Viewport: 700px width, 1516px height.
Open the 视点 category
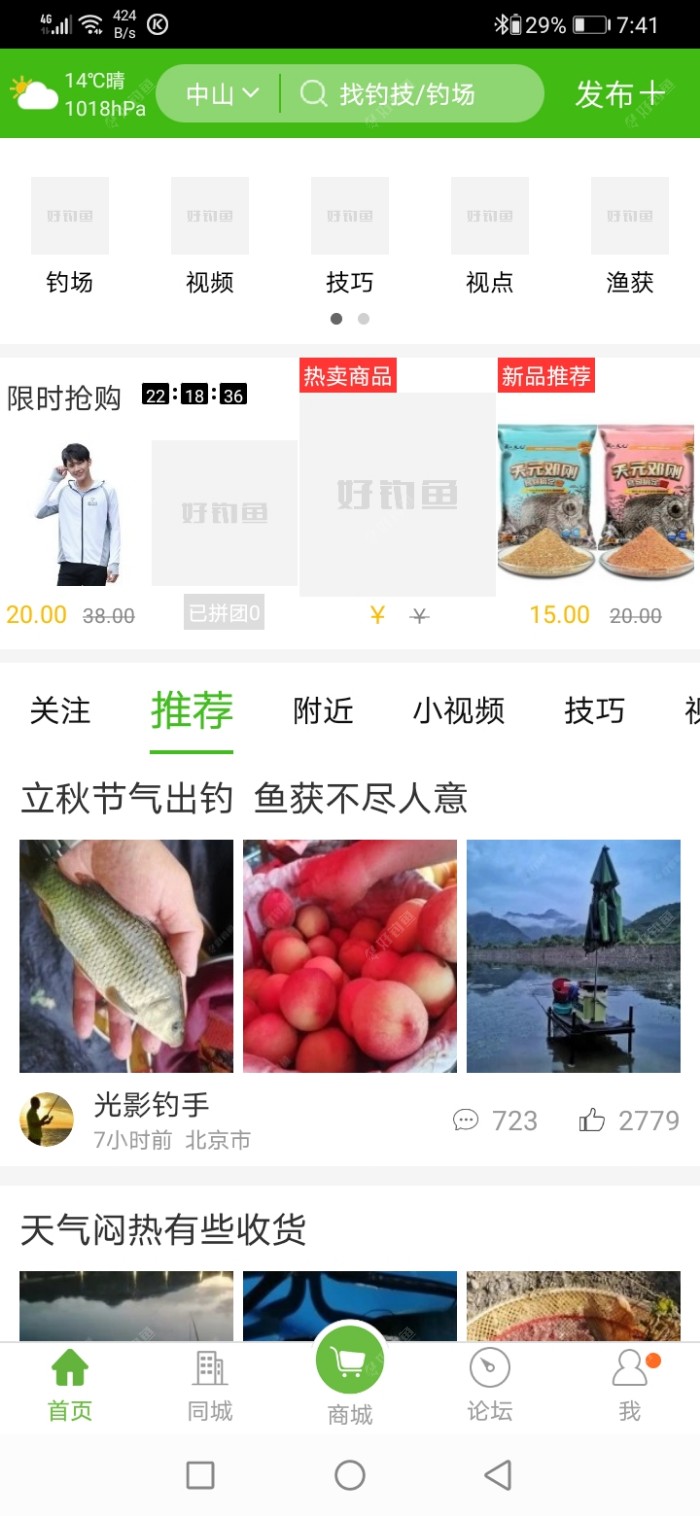489,235
